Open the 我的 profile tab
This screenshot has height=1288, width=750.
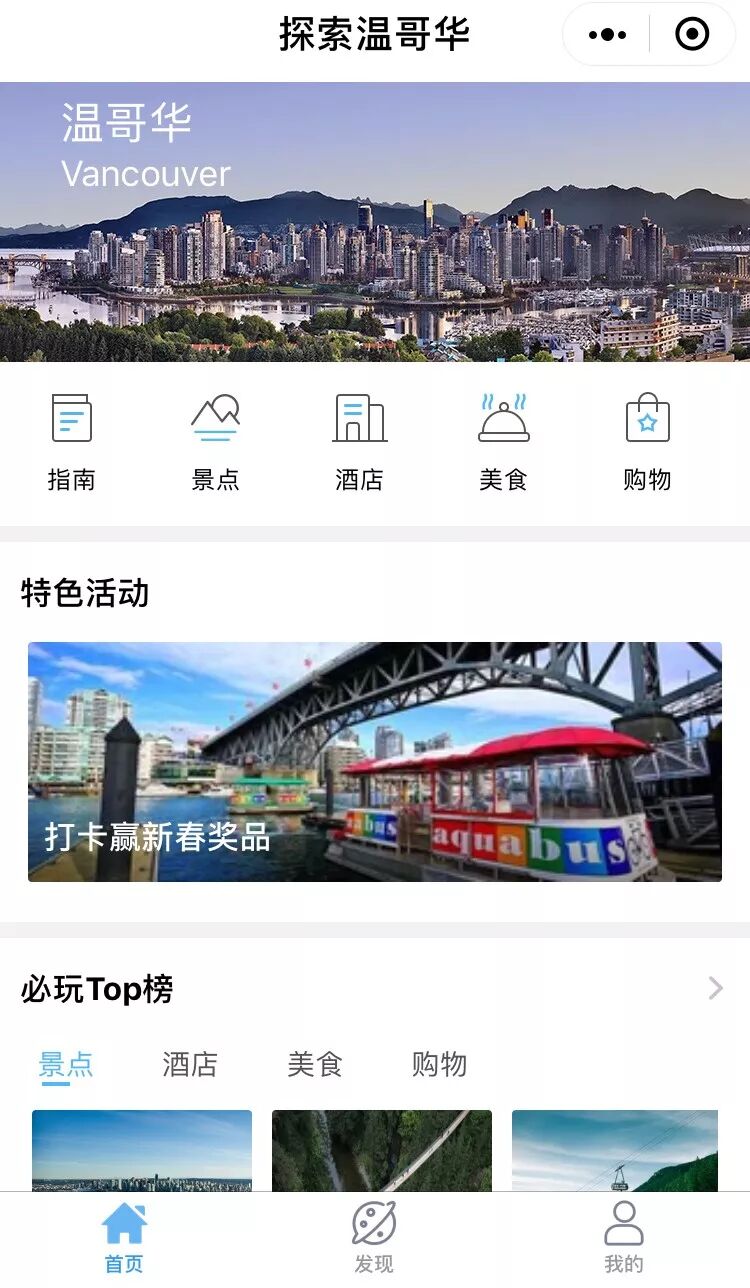point(624,1238)
